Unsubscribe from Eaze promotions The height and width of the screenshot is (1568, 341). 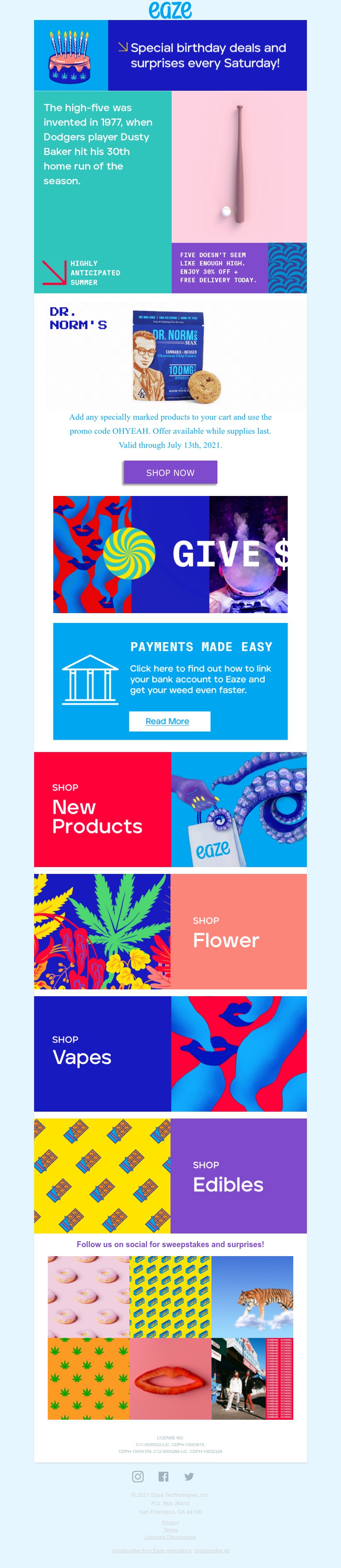tap(151, 1551)
